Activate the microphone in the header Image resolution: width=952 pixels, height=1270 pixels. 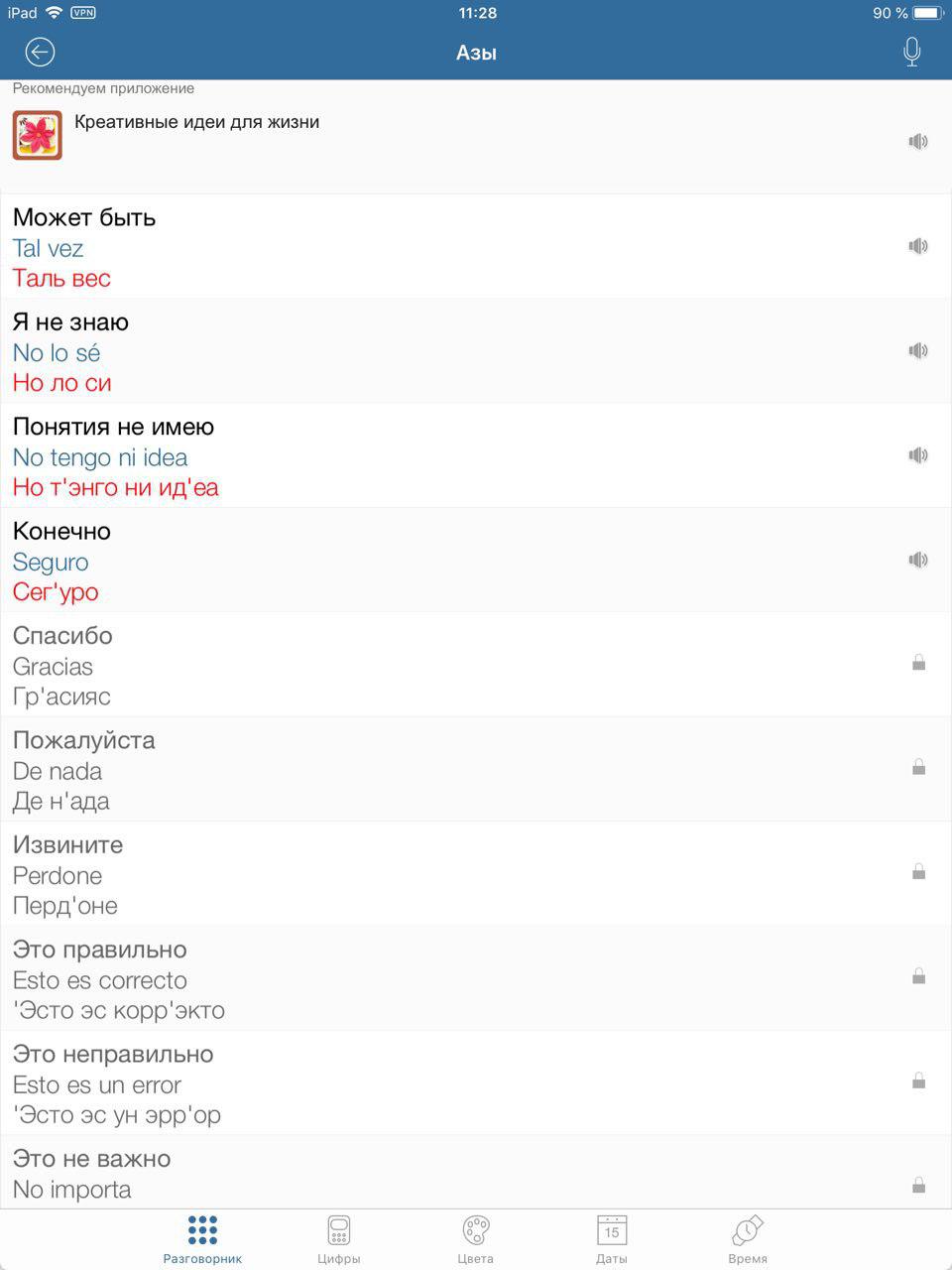911,52
